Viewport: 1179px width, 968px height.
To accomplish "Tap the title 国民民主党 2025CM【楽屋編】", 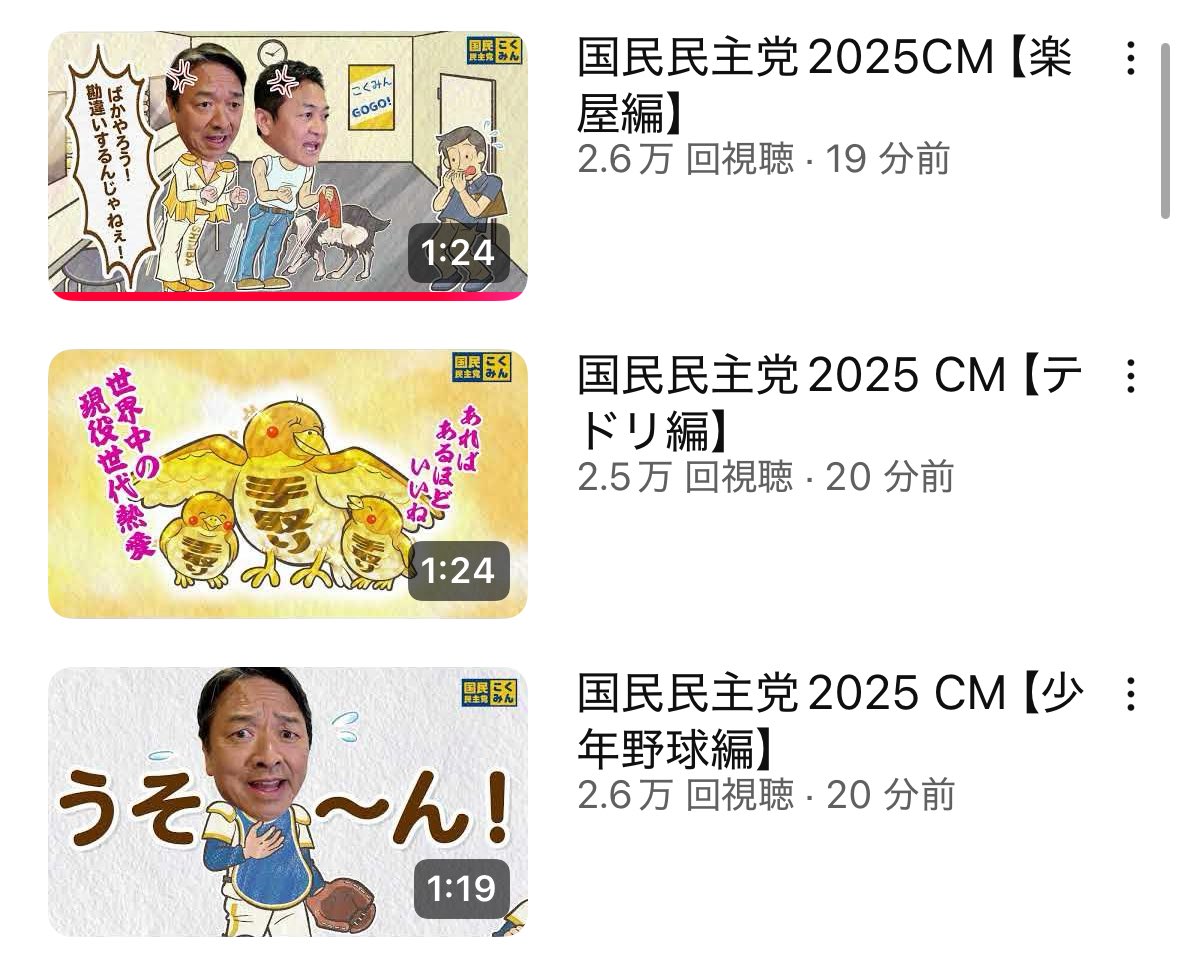I will [x=823, y=87].
